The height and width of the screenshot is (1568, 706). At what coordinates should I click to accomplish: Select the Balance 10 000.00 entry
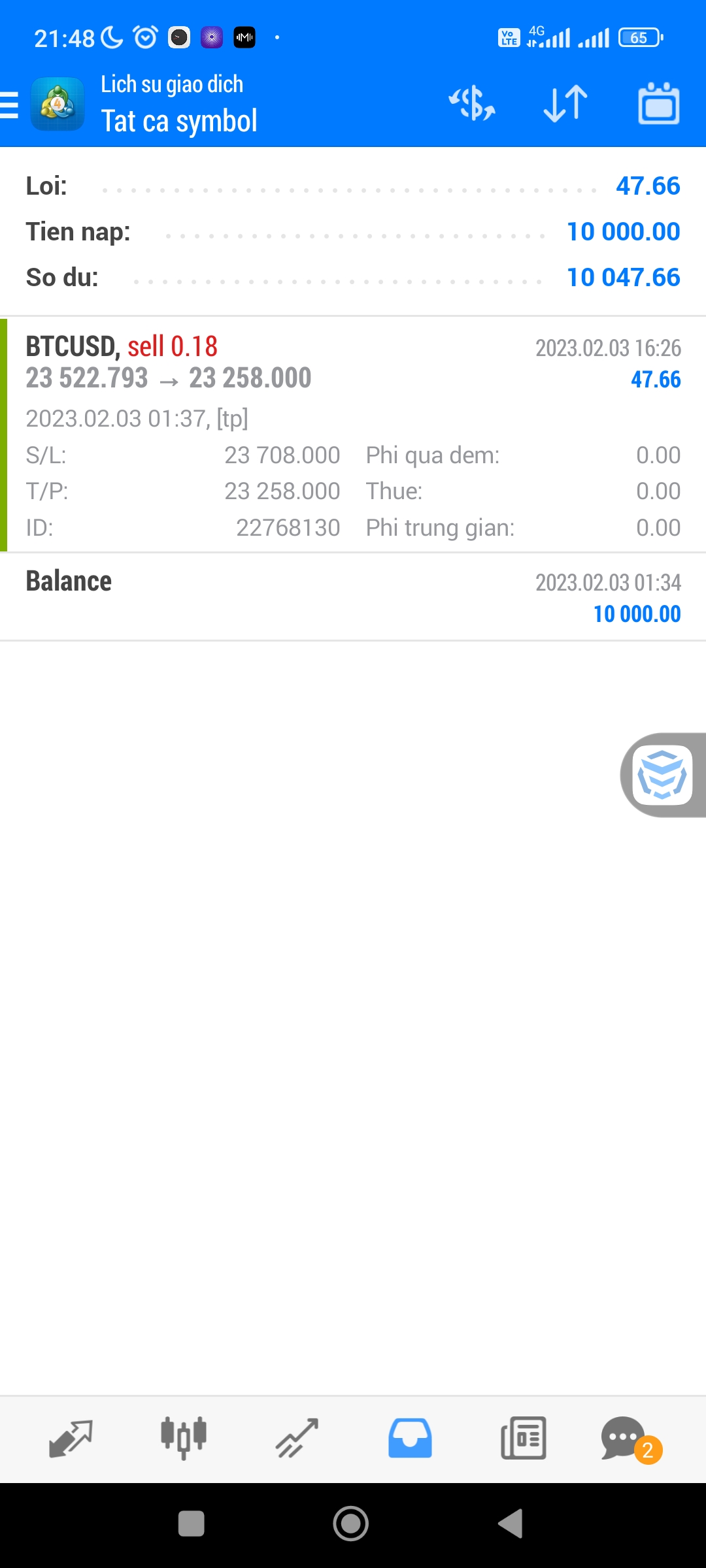click(x=353, y=596)
